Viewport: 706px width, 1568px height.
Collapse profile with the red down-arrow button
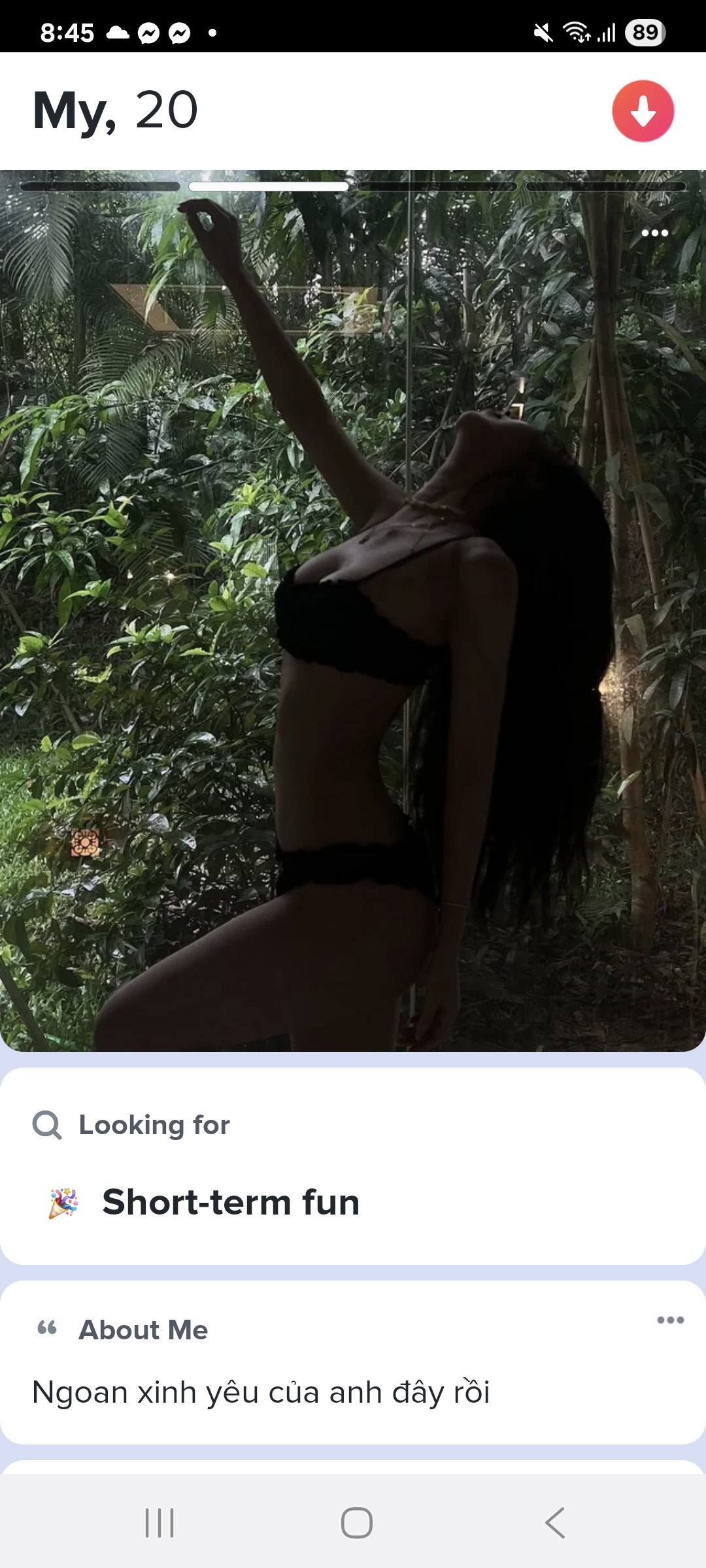(x=643, y=111)
